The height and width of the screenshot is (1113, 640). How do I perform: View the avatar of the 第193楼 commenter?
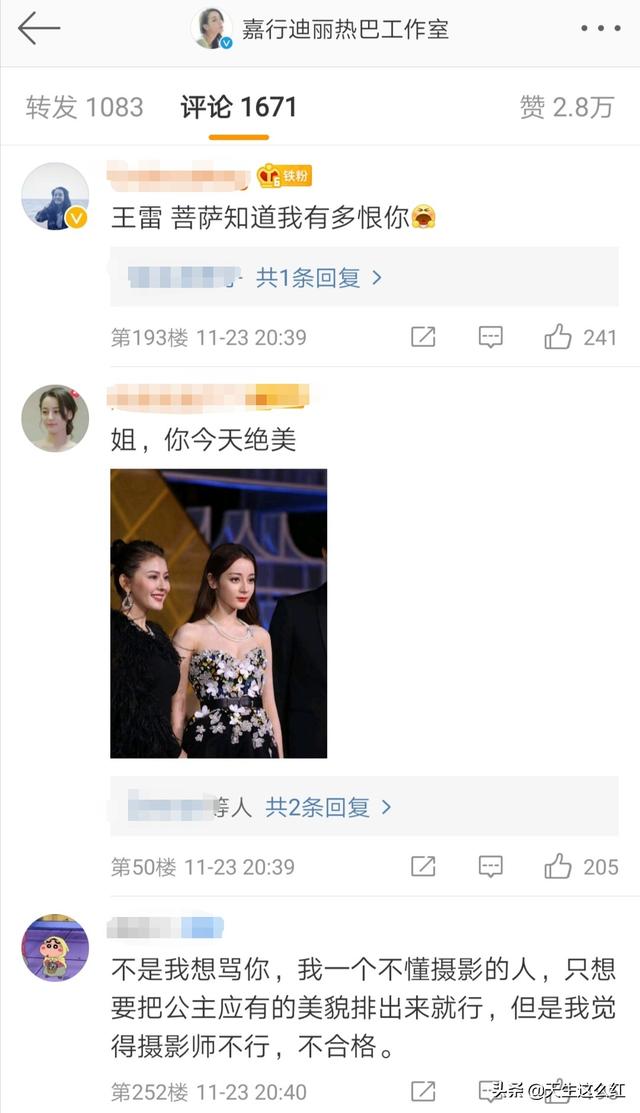point(55,196)
